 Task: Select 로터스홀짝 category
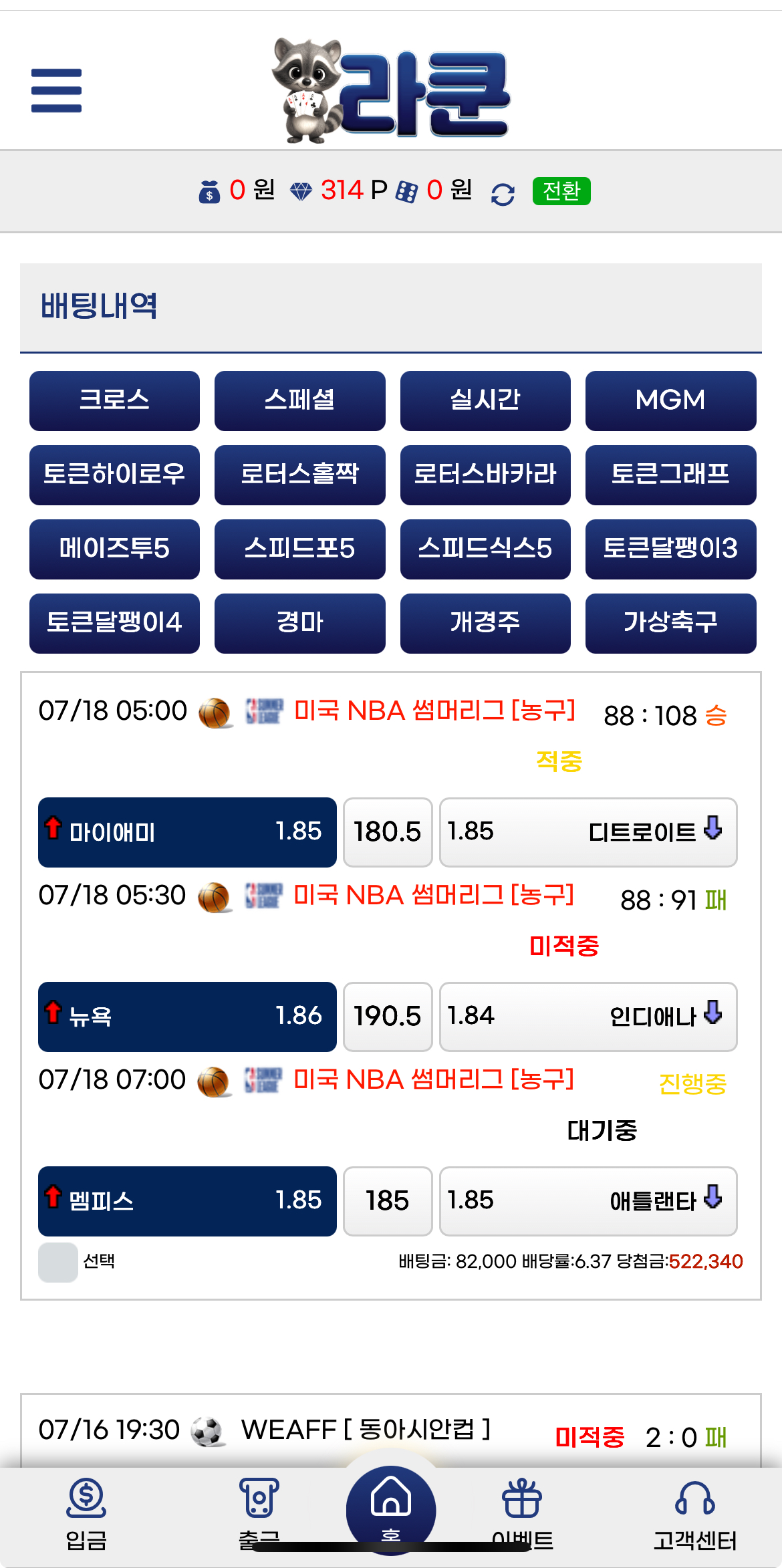pyautogui.click(x=299, y=475)
